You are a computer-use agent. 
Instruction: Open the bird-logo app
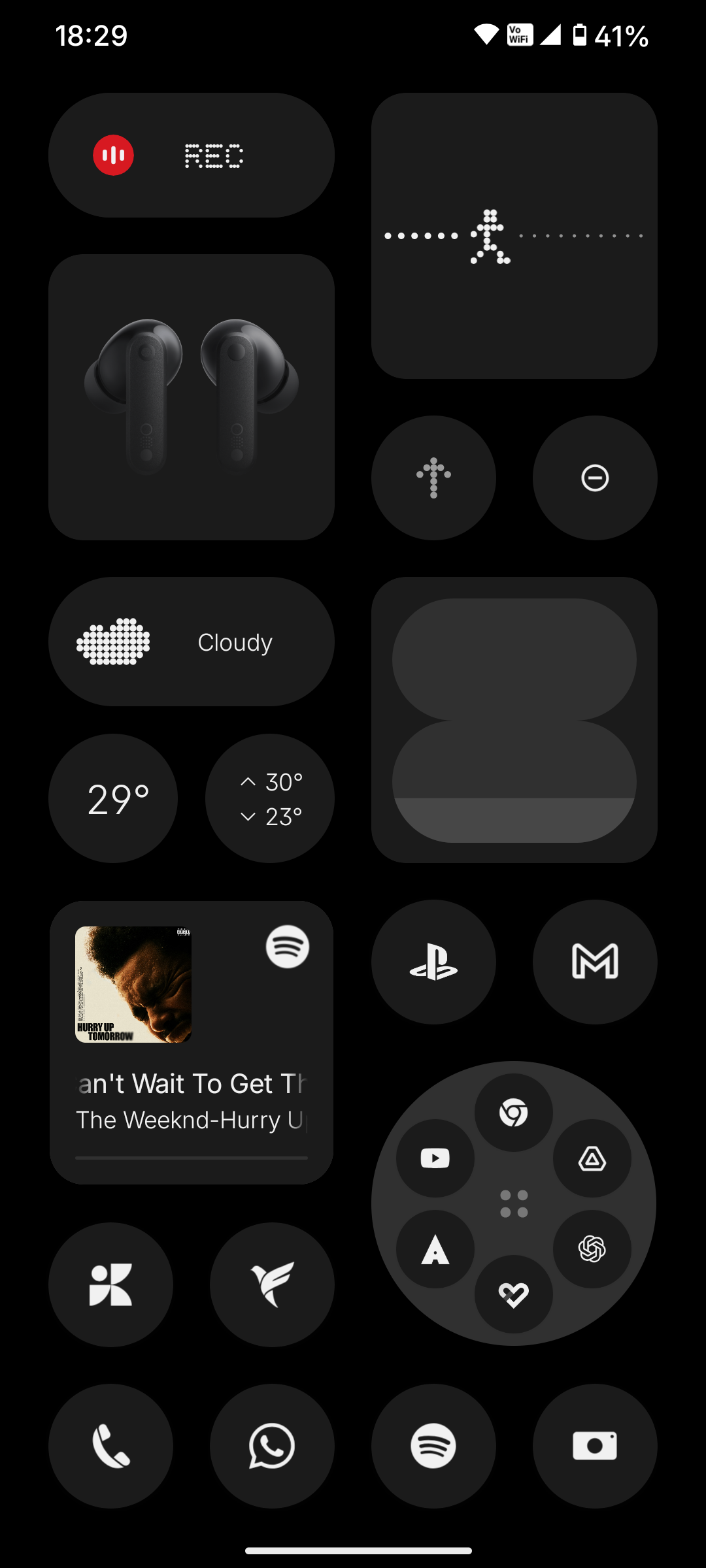click(x=272, y=1284)
